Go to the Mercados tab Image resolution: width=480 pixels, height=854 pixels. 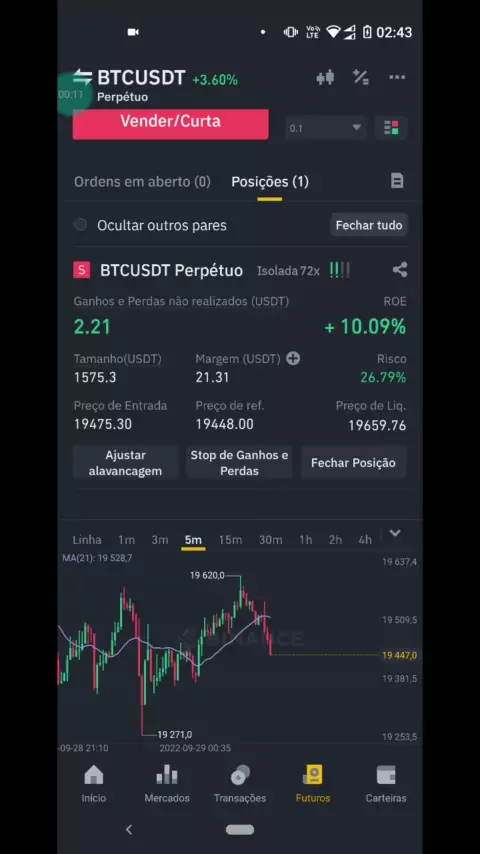pos(167,784)
